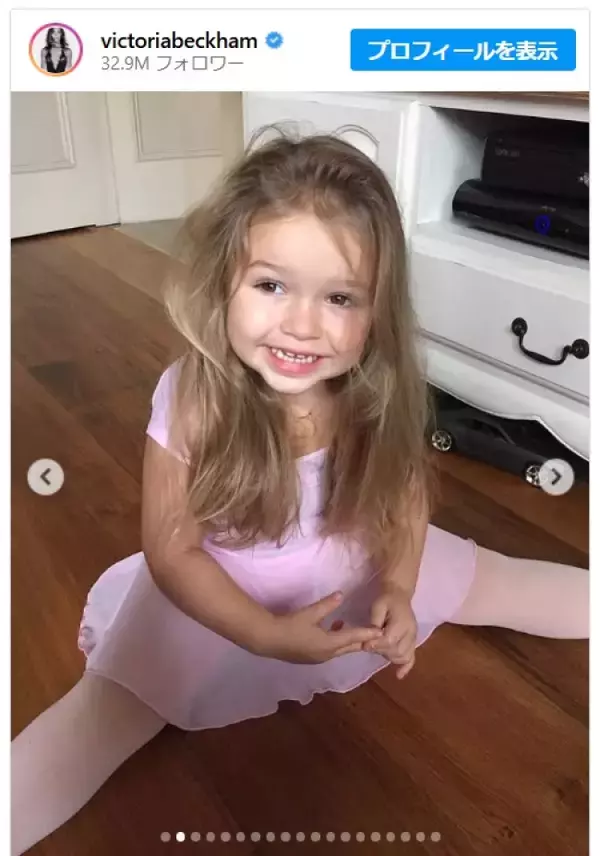The height and width of the screenshot is (856, 600).
Task: Go to the next photo in the carousel
Action: click(556, 476)
